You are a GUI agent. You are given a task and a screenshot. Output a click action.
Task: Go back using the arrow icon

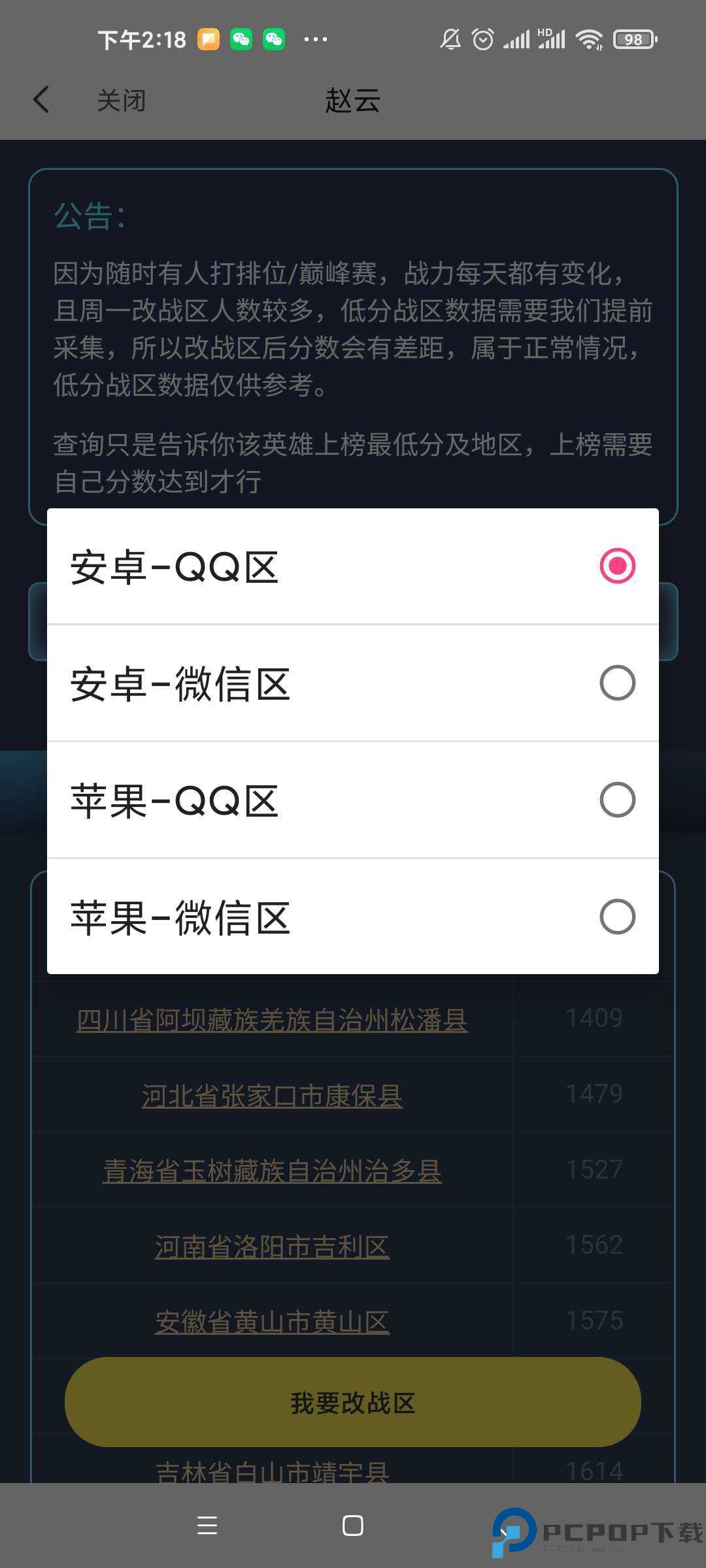click(x=41, y=100)
